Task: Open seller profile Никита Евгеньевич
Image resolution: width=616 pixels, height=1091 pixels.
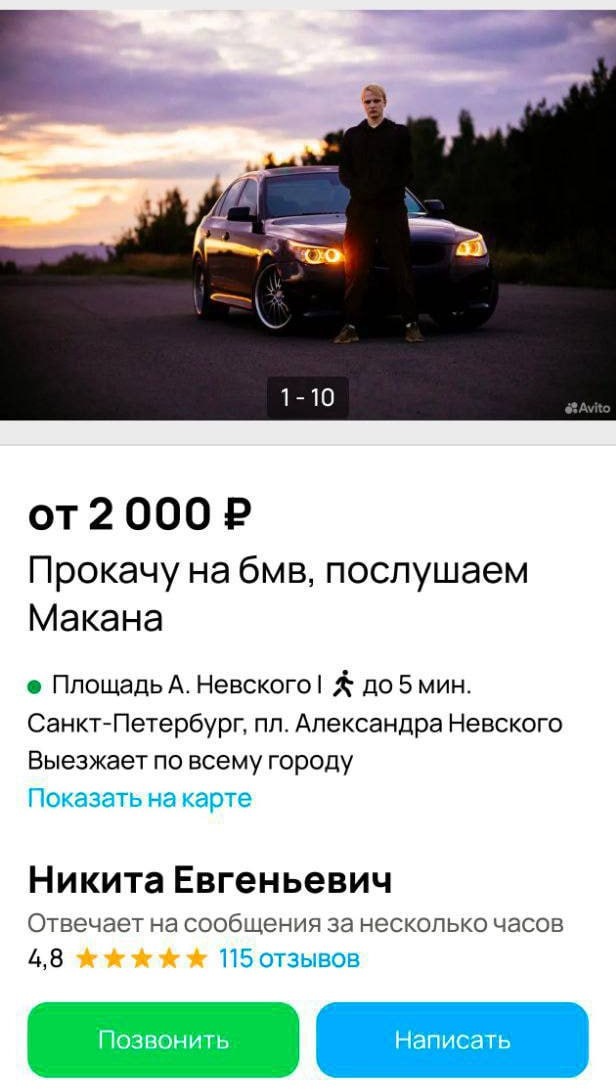Action: (x=210, y=880)
